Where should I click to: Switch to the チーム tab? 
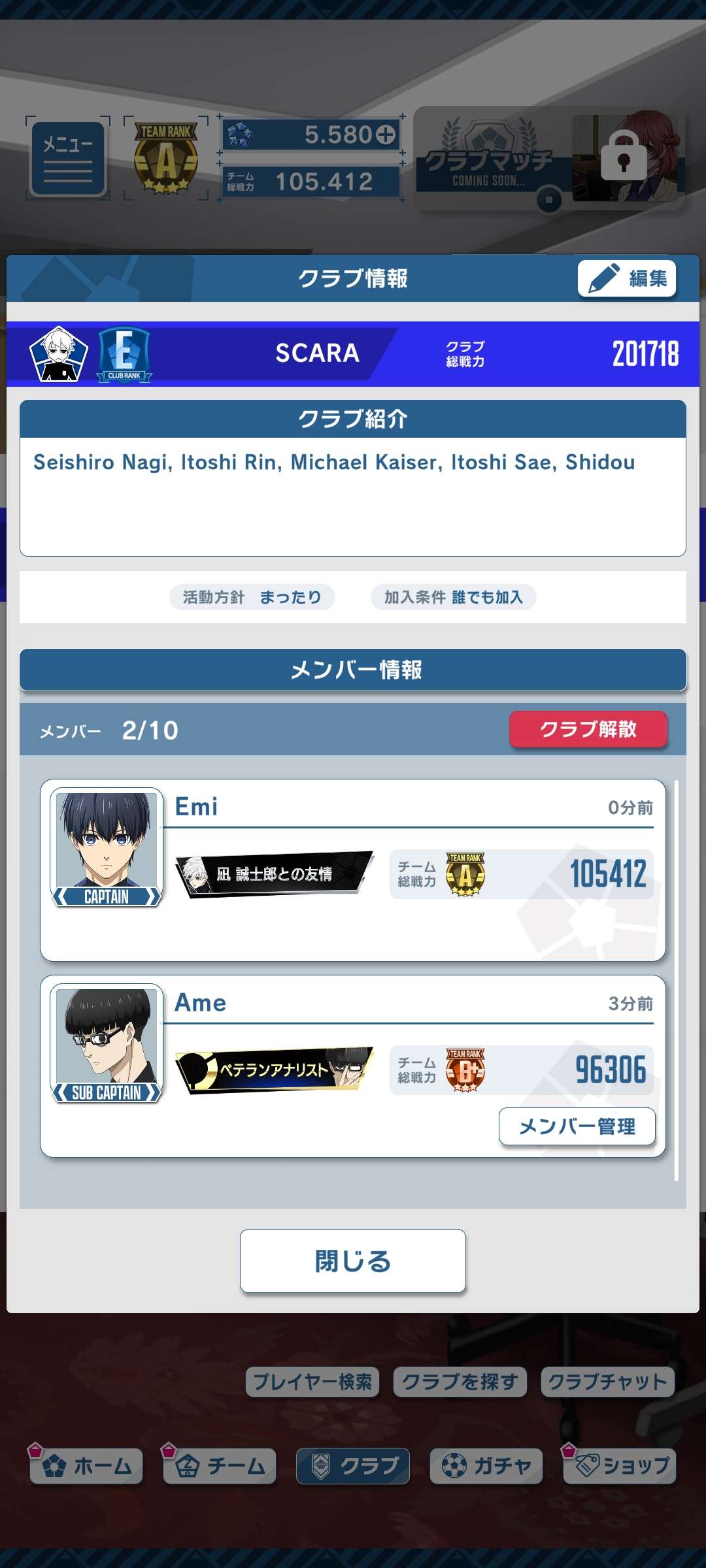(x=220, y=1465)
